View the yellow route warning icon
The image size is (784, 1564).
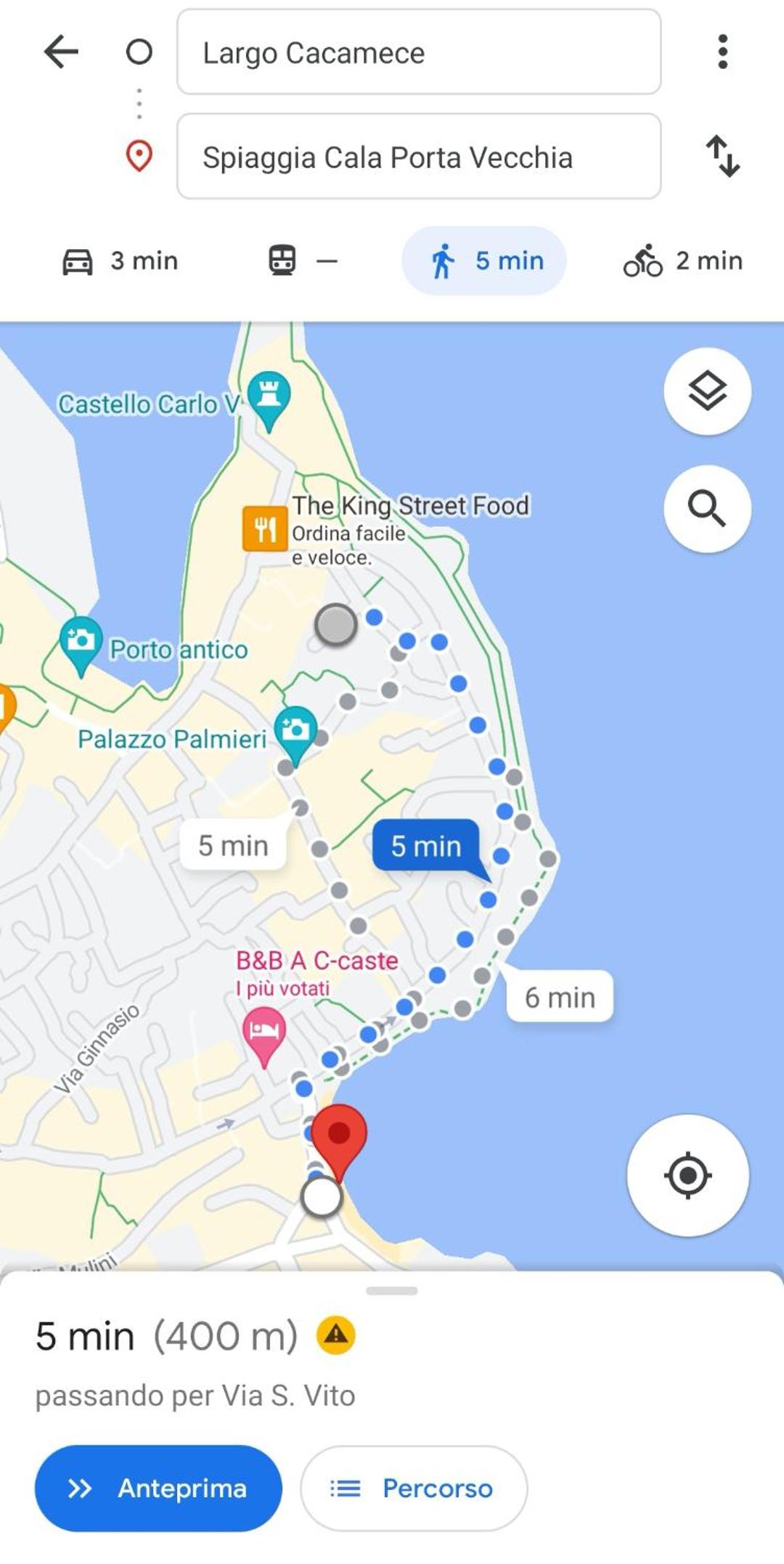click(335, 1335)
